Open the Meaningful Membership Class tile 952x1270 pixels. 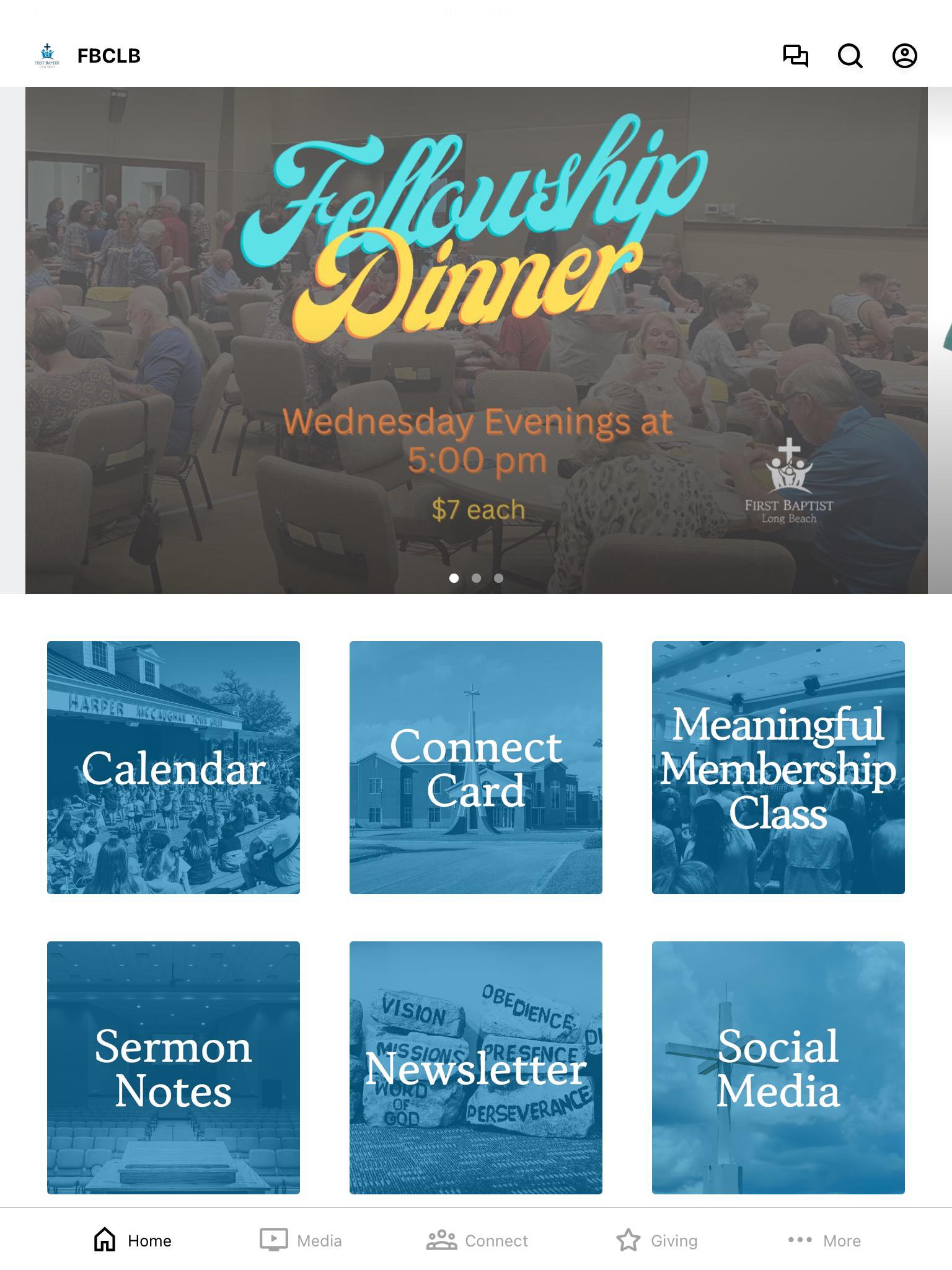pos(778,768)
